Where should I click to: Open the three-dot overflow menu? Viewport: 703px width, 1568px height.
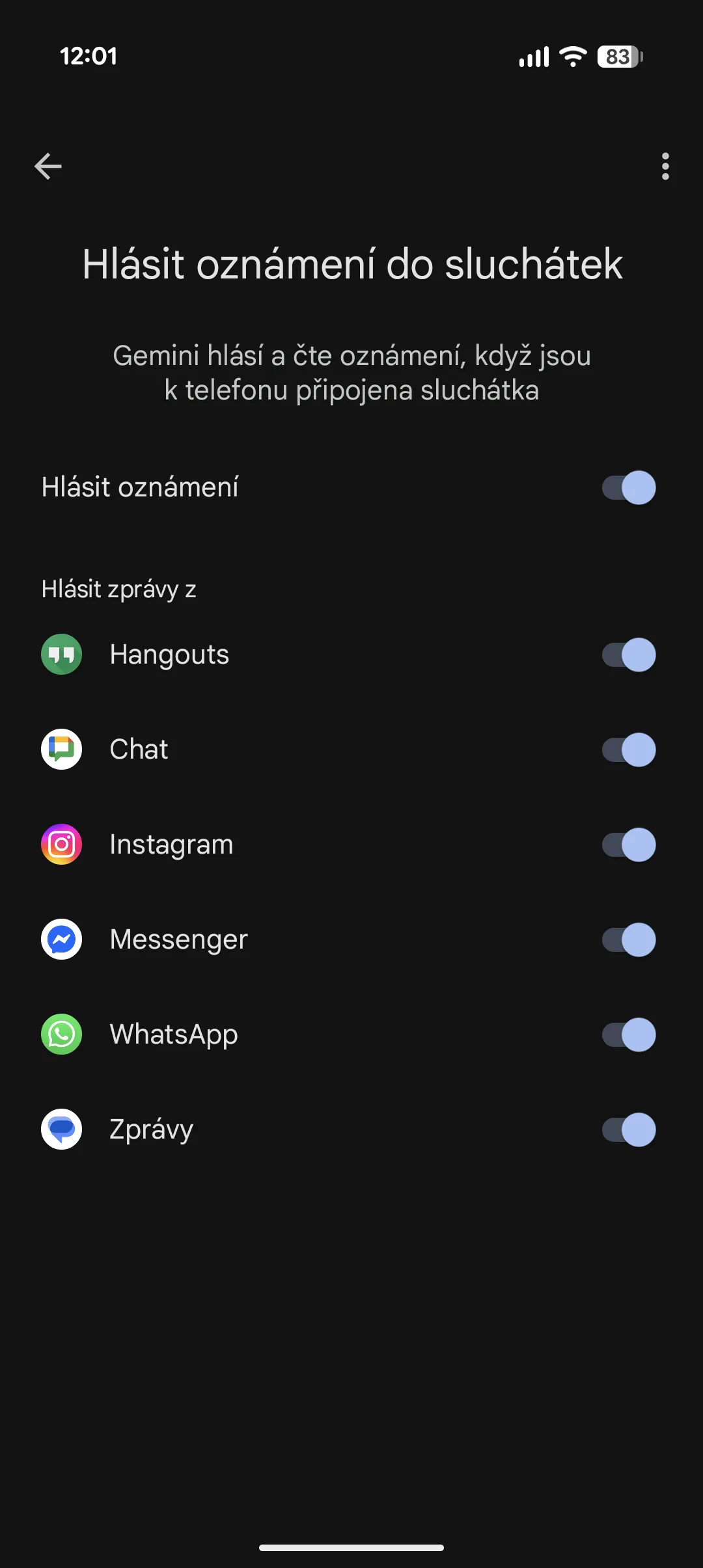click(665, 167)
